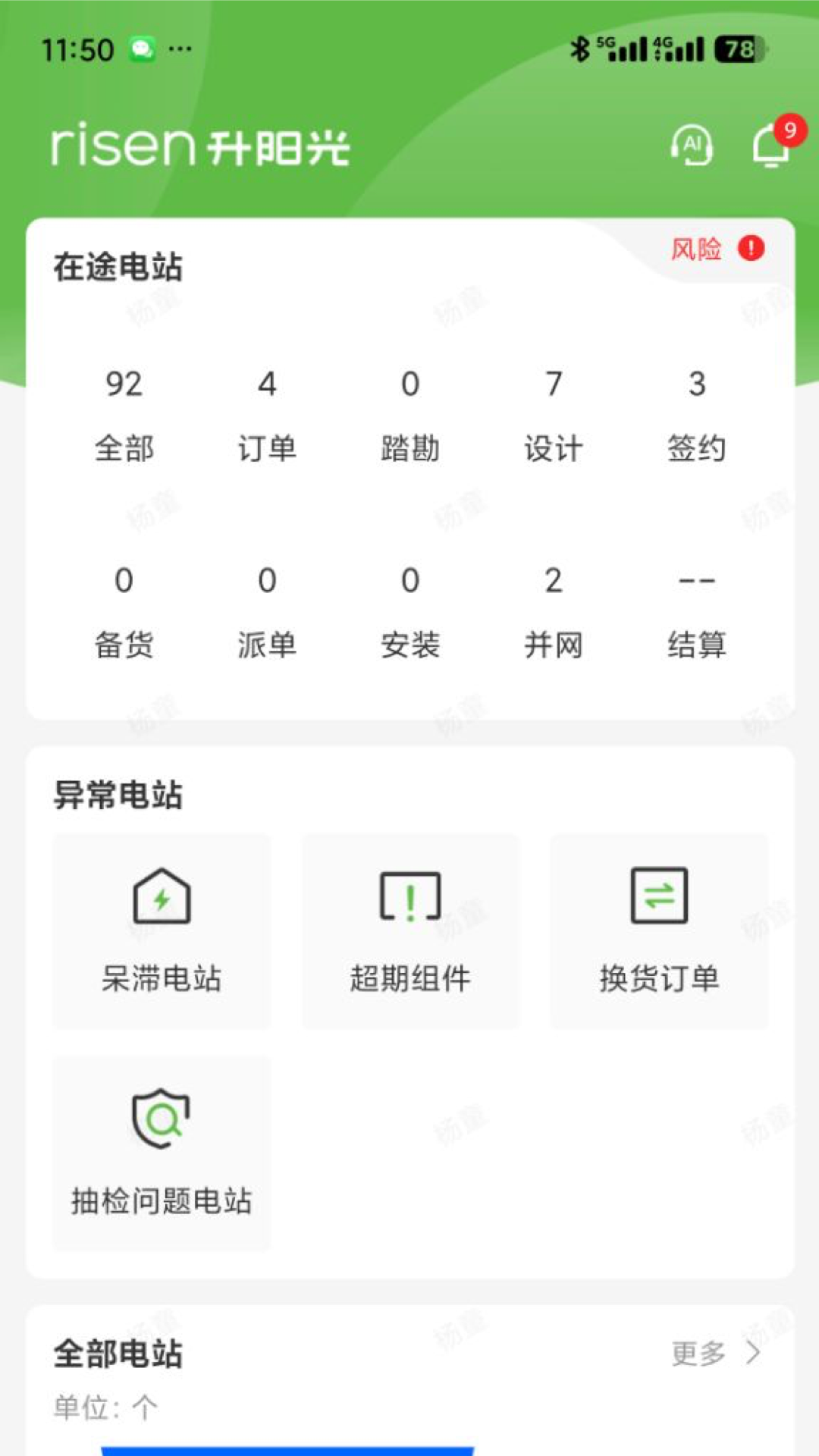
Task: Tap the 风险 risk alert link
Action: point(717,249)
